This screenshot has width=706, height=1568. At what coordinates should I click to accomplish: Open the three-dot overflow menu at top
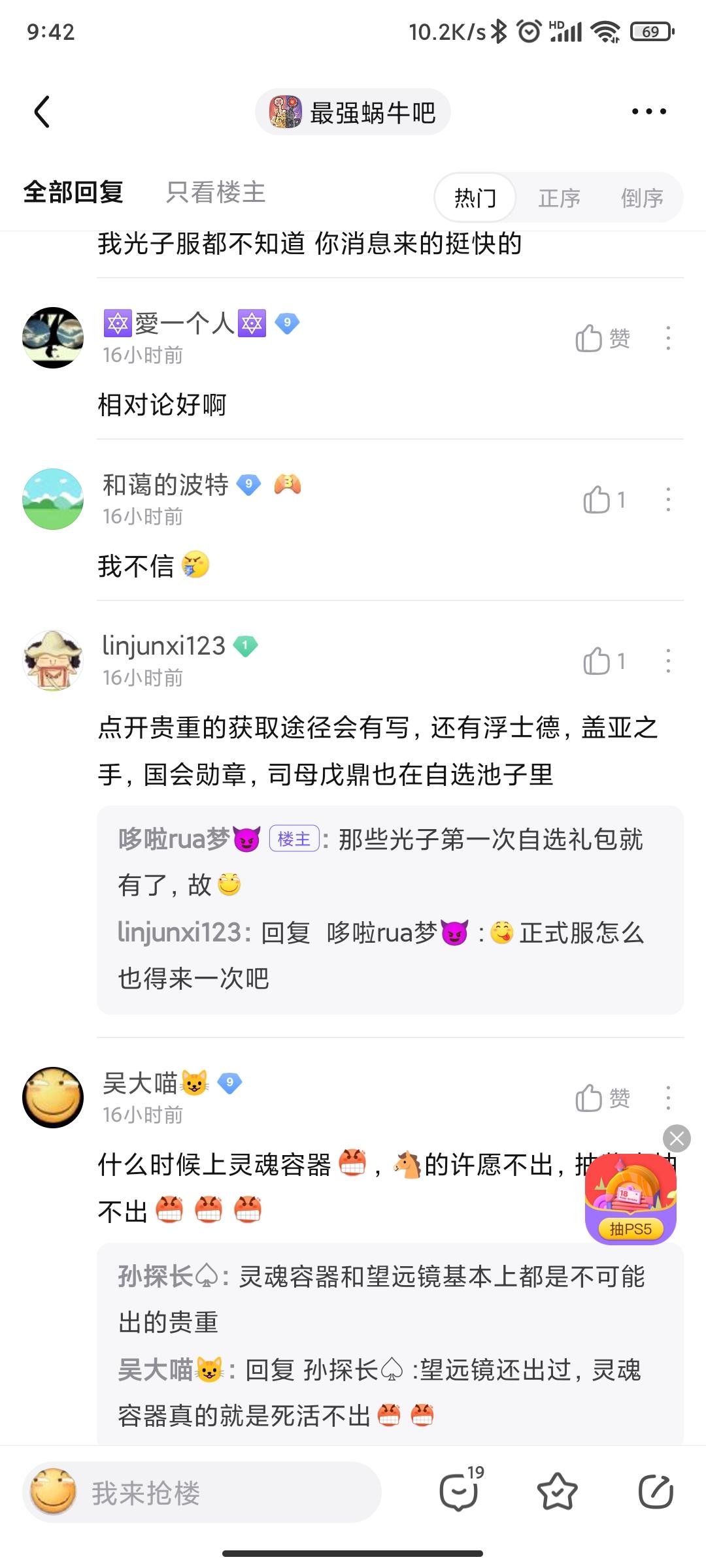[x=648, y=112]
